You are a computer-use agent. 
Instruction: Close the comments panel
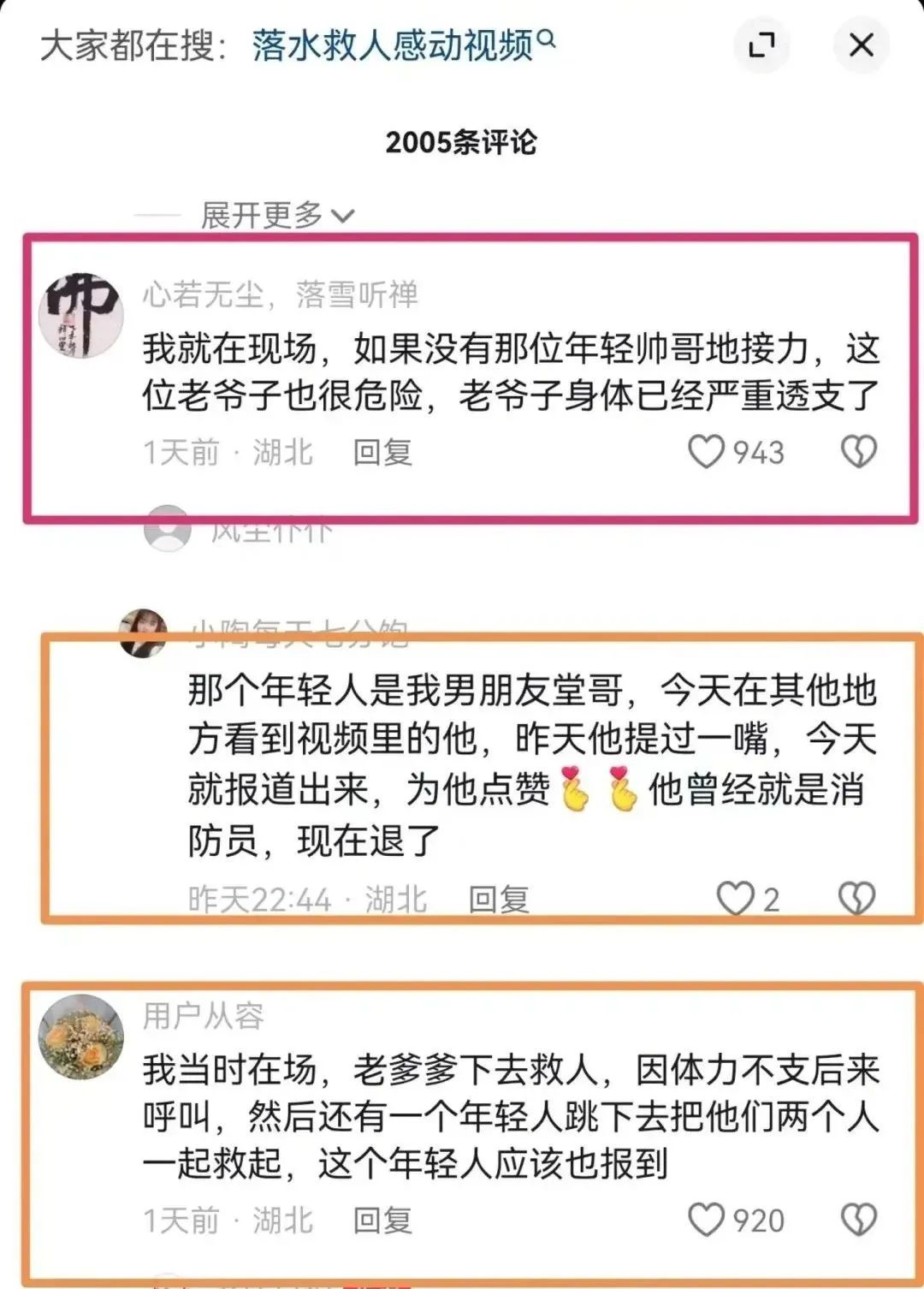pyautogui.click(x=861, y=45)
